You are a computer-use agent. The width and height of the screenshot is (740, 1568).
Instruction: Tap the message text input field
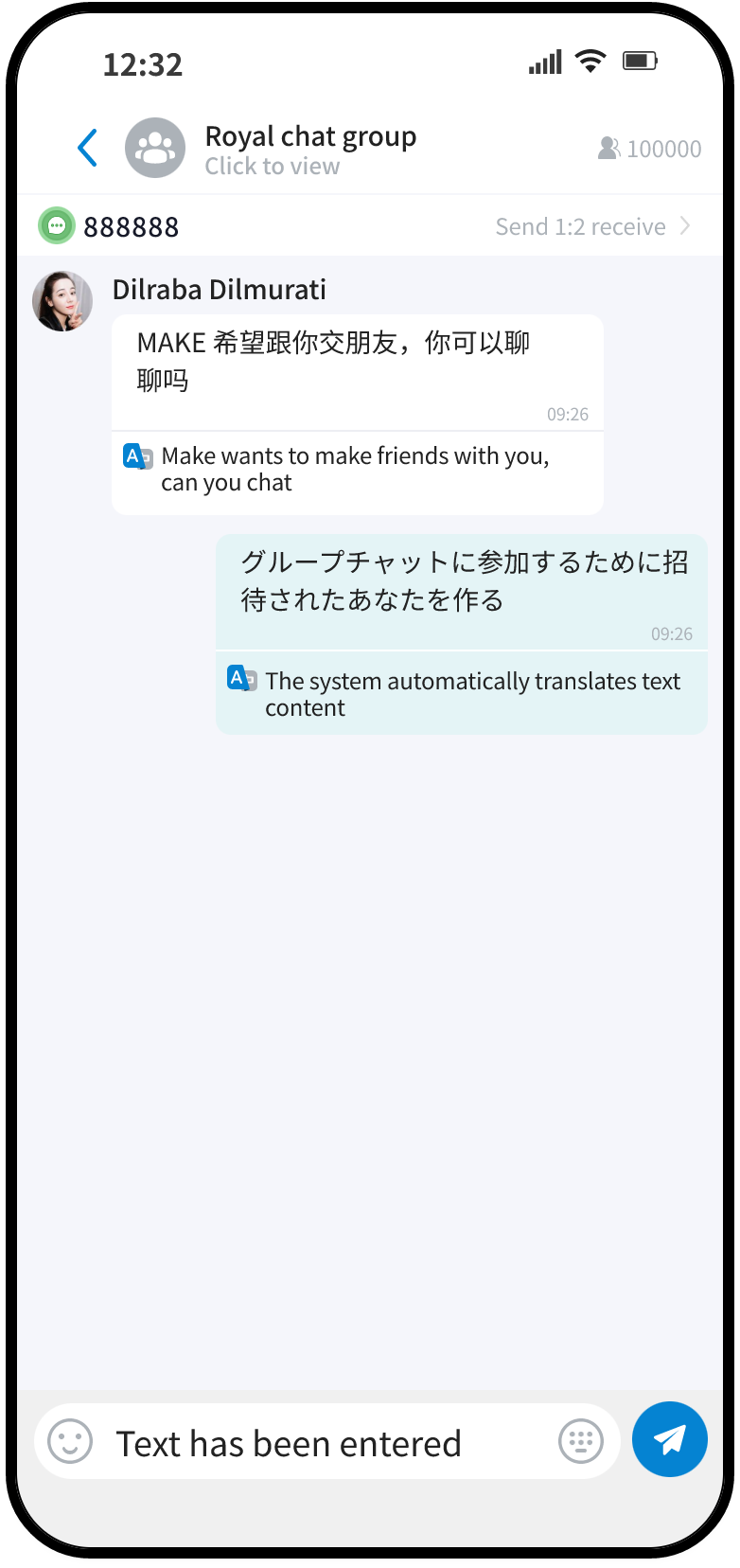click(322, 1443)
